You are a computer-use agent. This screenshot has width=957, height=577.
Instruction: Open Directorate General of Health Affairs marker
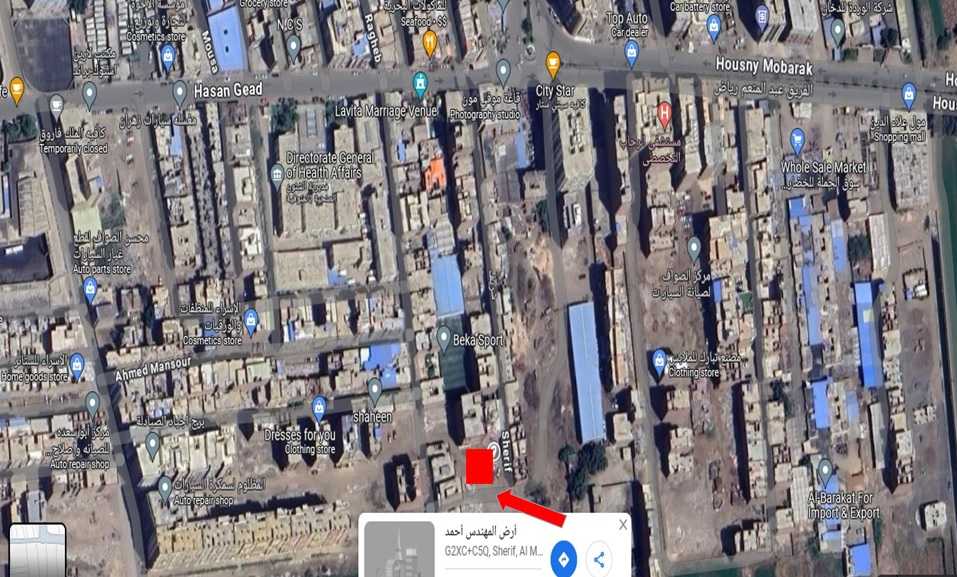click(277, 174)
